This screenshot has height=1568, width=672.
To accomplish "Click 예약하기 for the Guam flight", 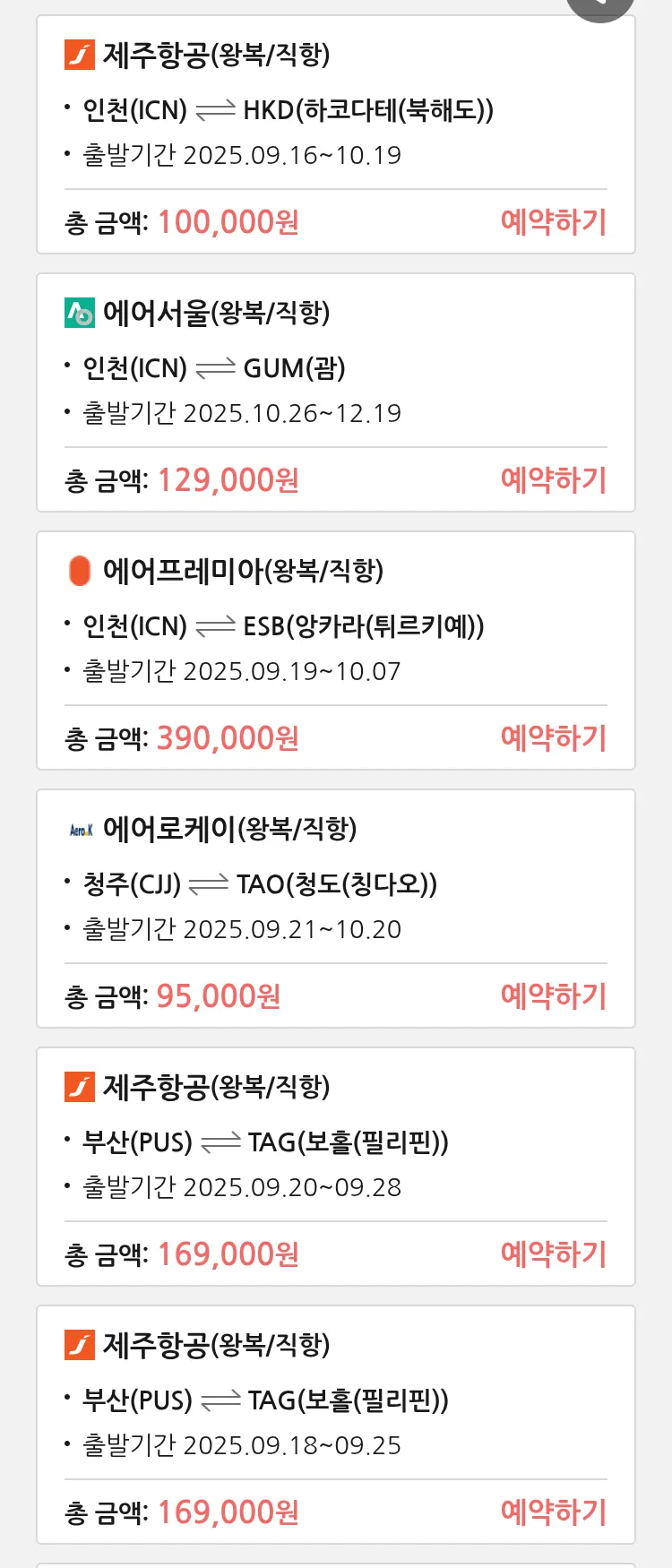I will coord(554,480).
